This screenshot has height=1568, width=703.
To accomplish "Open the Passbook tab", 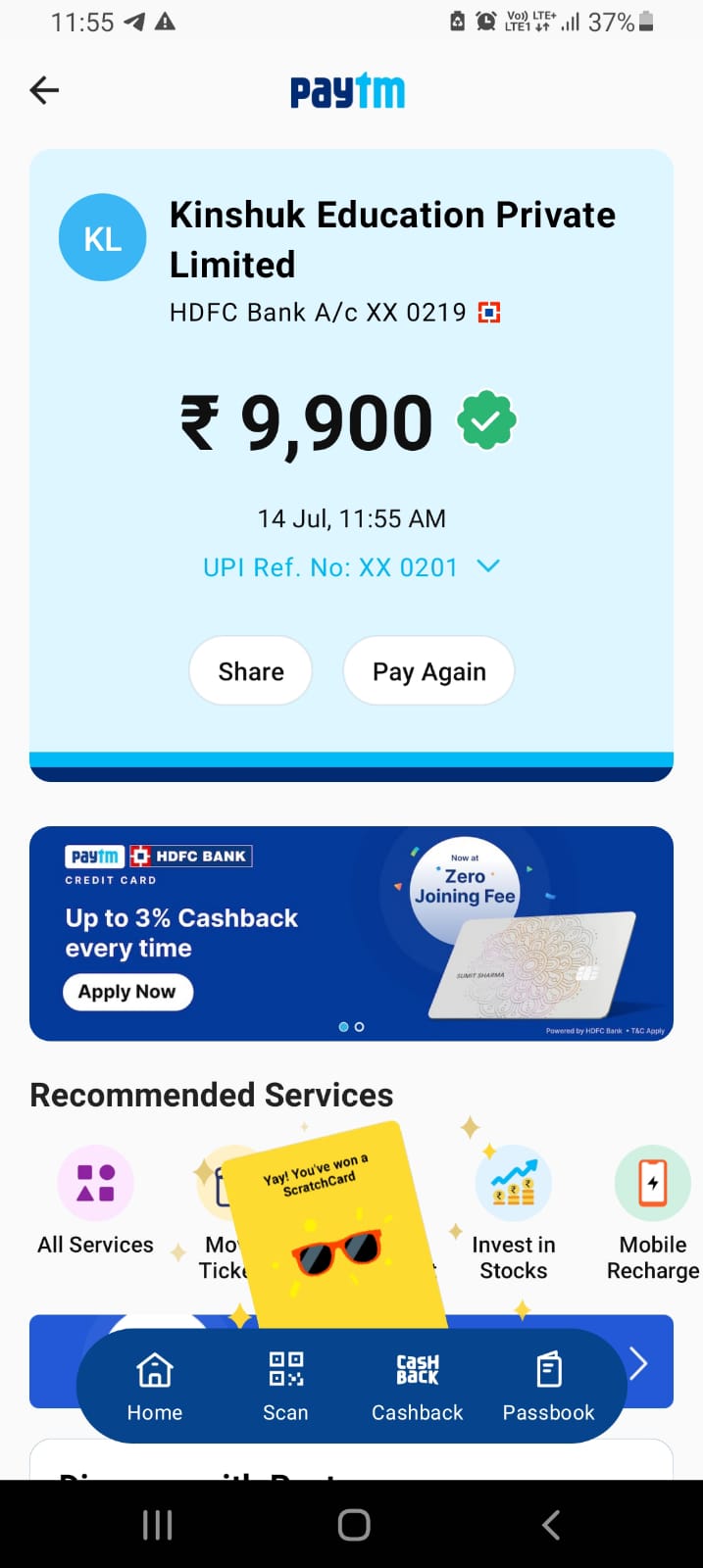I will [x=548, y=1386].
